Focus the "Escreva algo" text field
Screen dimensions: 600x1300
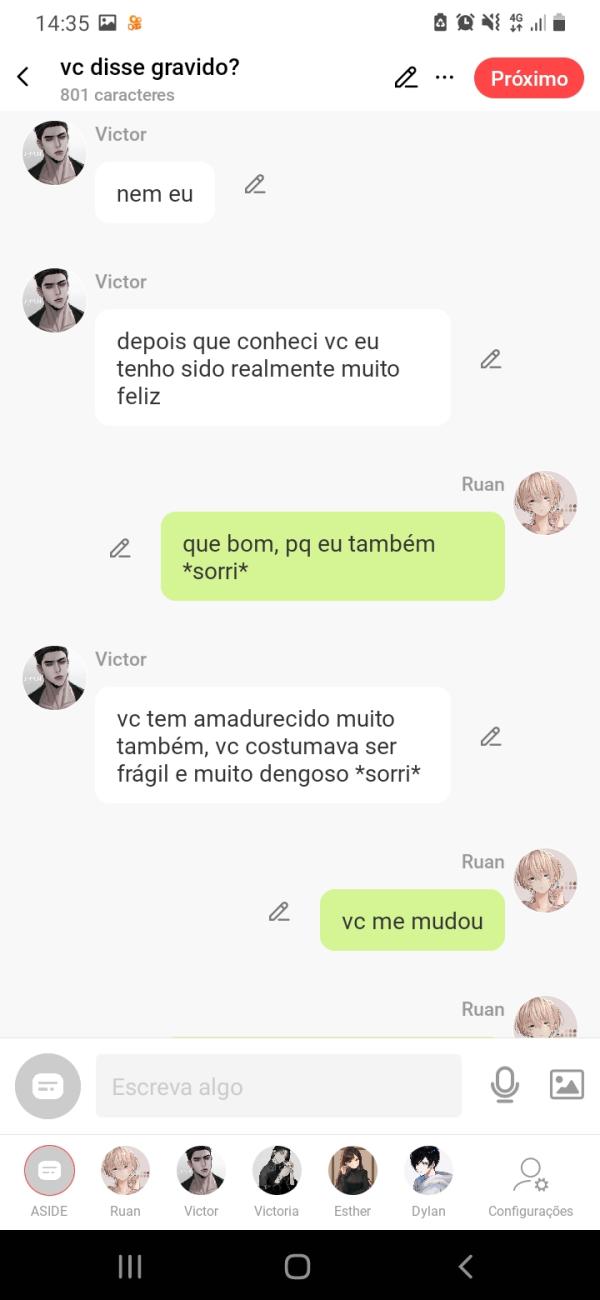278,1086
